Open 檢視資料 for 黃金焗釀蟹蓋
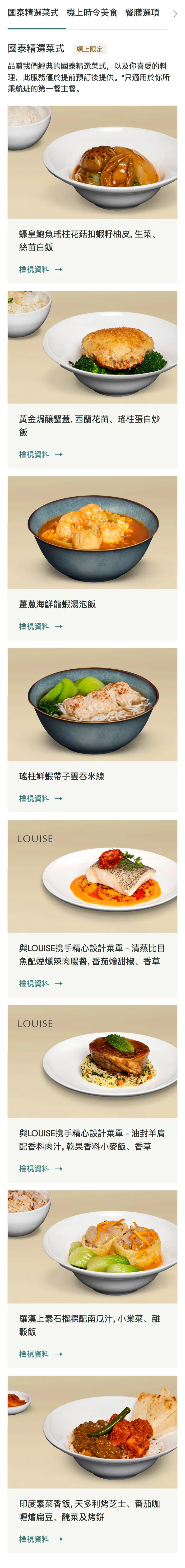Viewport: 185px width, 1568px height. 40,454
